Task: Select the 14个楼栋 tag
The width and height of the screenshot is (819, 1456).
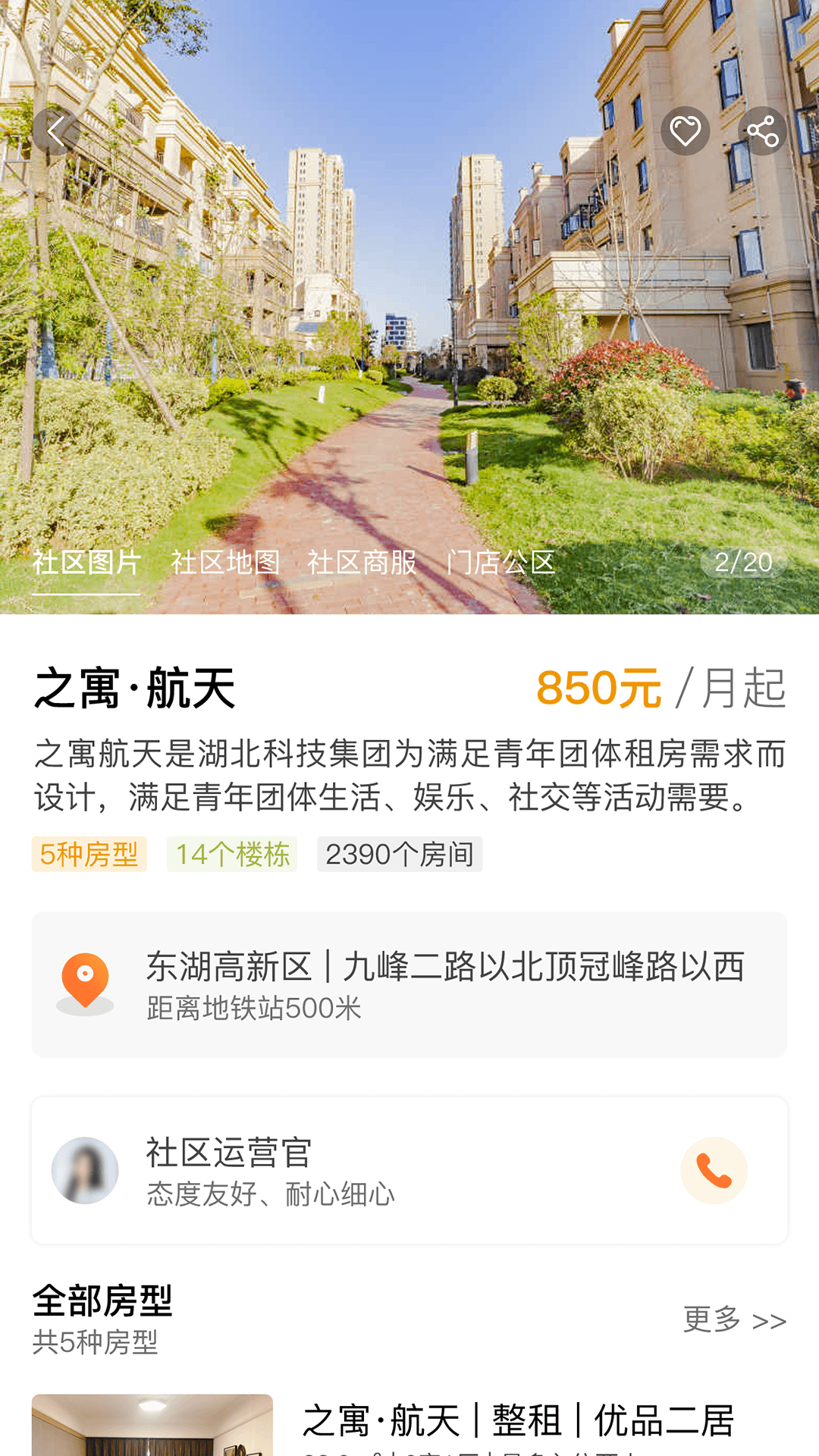Action: [x=234, y=855]
